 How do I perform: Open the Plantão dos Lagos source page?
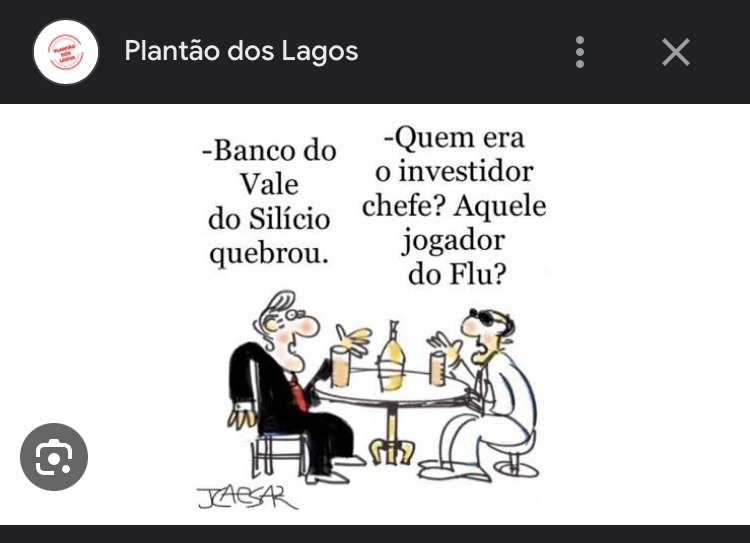[240, 51]
